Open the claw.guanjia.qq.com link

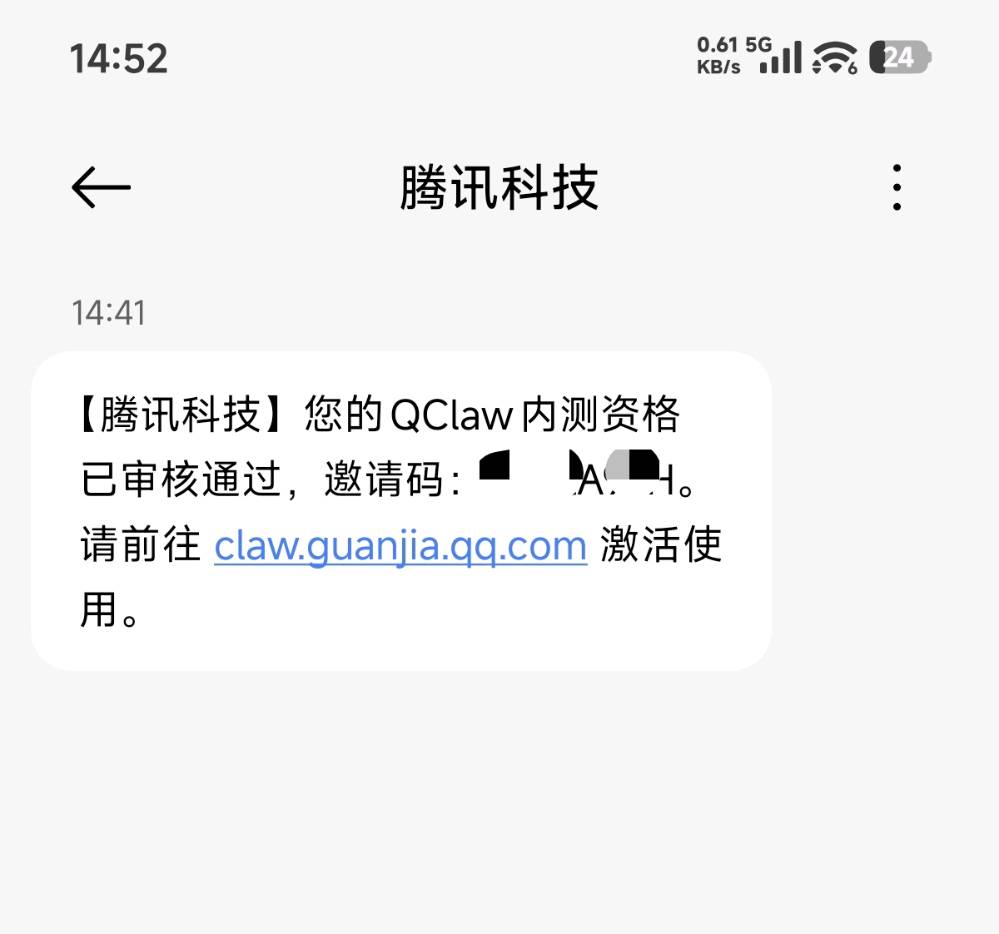tap(400, 546)
